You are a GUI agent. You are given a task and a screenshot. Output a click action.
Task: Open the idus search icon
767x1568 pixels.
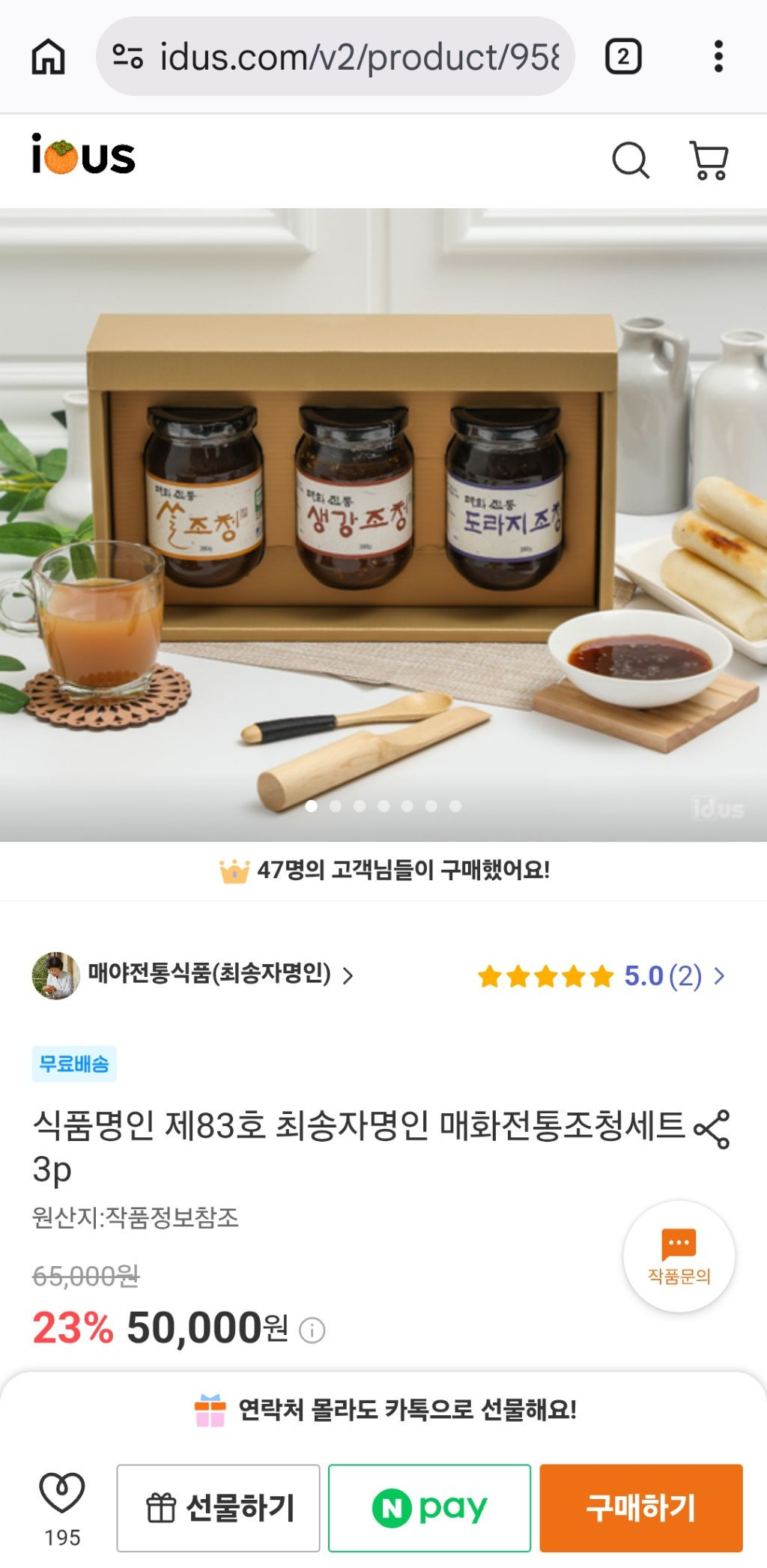(x=631, y=160)
